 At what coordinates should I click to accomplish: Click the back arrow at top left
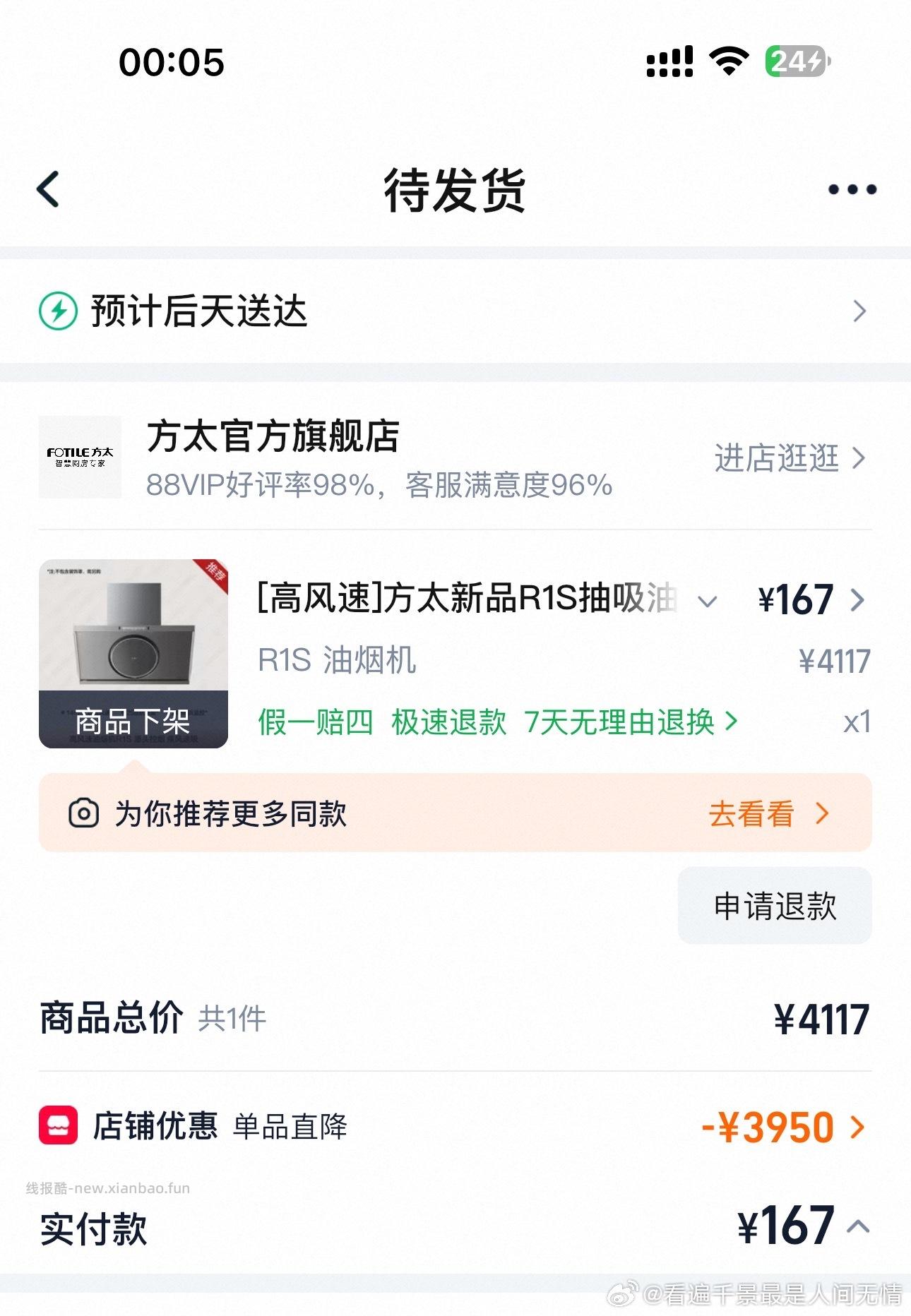click(x=47, y=189)
